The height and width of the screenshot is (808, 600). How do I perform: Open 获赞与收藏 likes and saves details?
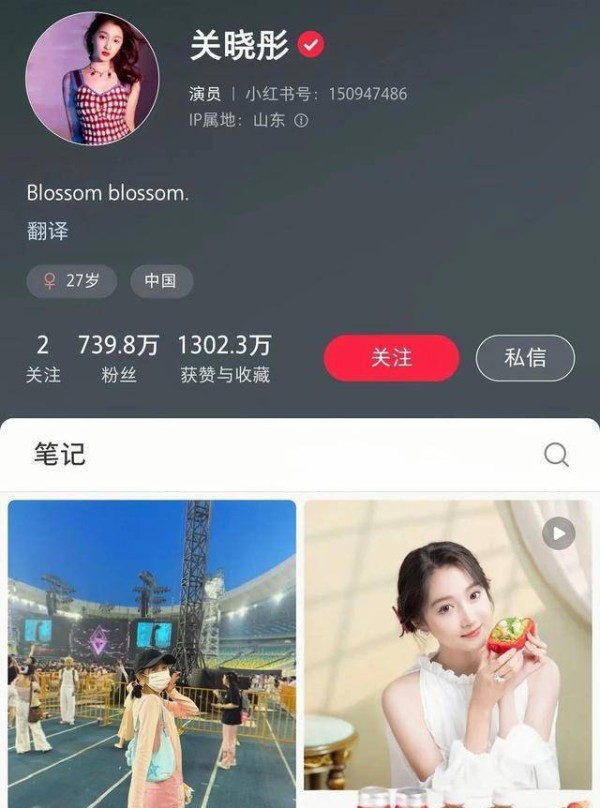(225, 359)
